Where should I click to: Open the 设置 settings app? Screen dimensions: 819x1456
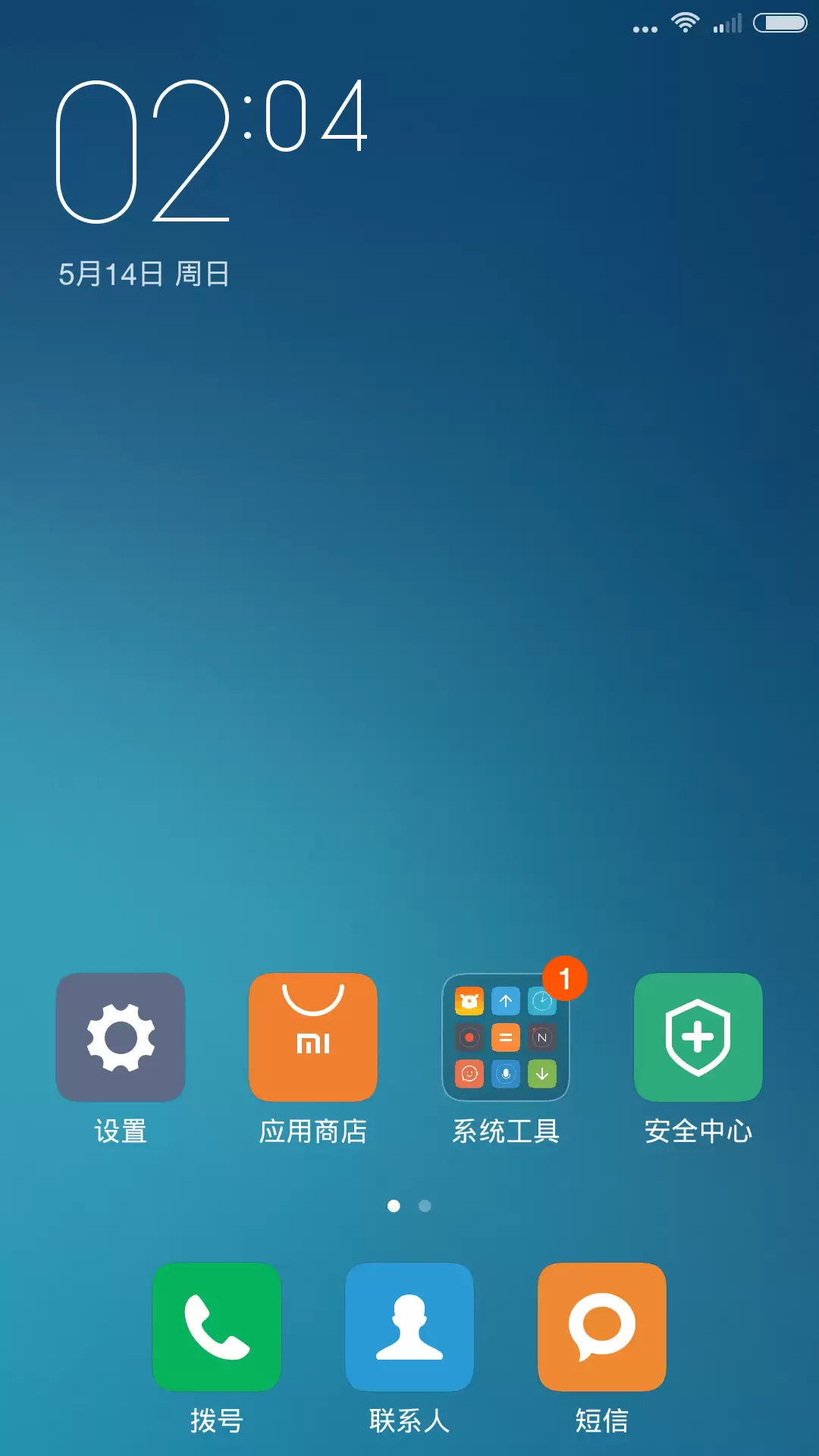[x=121, y=1037]
